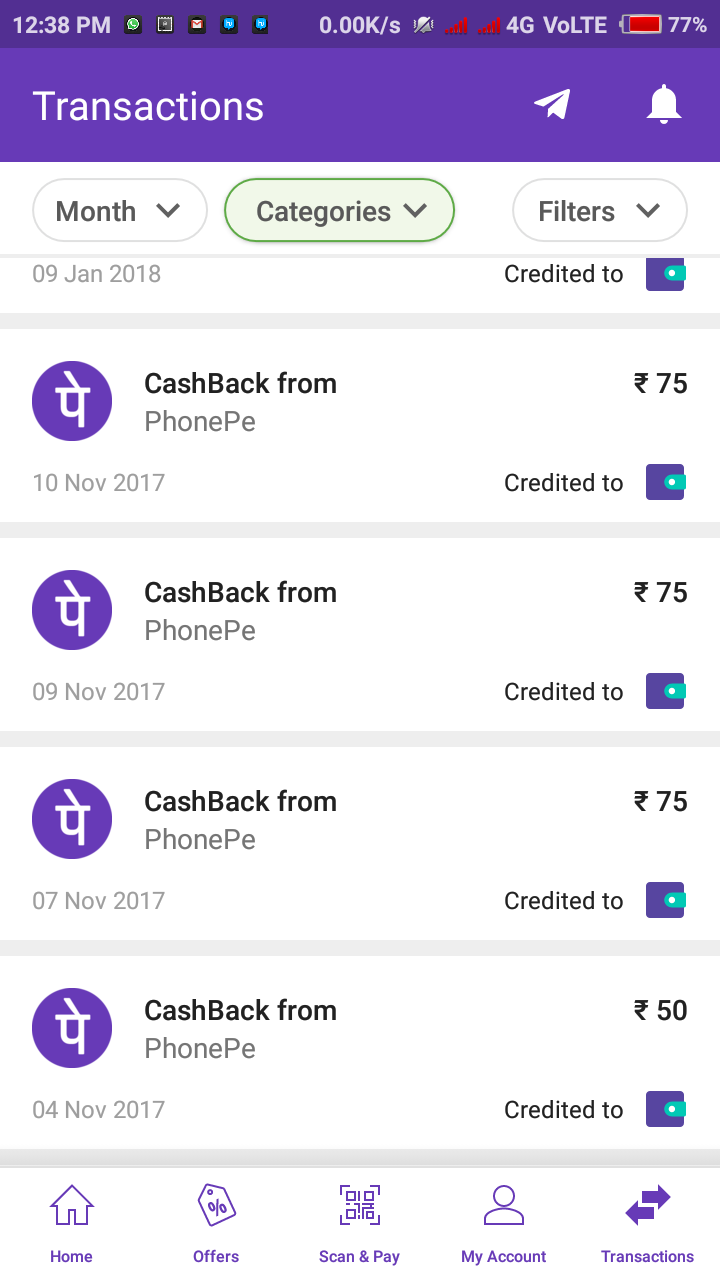720x1280 pixels.
Task: View the 09 Nov 2017 cashback transaction
Action: tap(360, 634)
